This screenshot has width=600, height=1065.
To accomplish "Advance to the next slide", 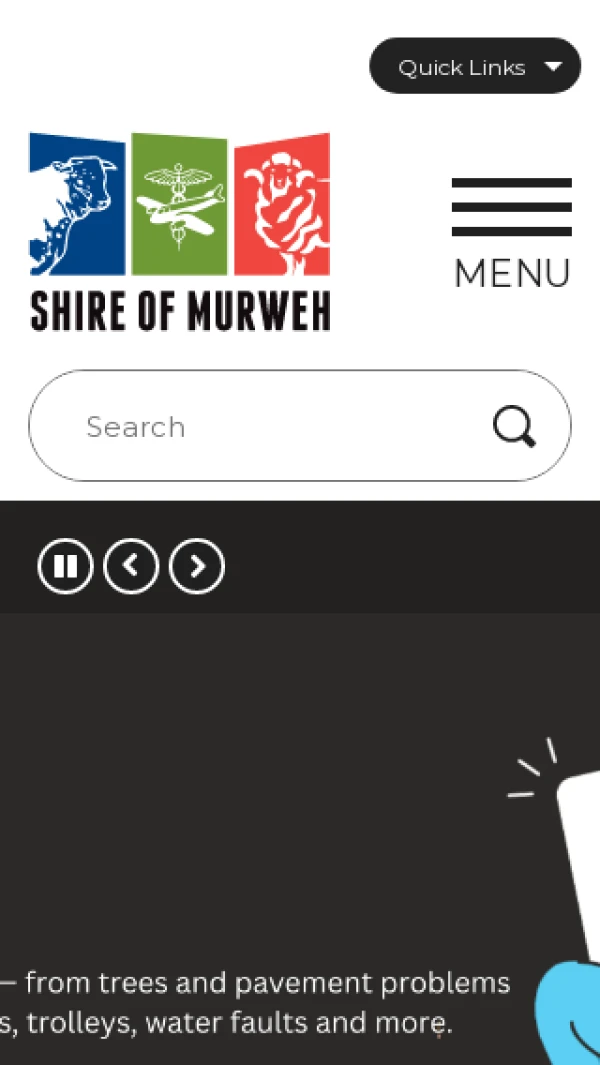I will pyautogui.click(x=197, y=567).
